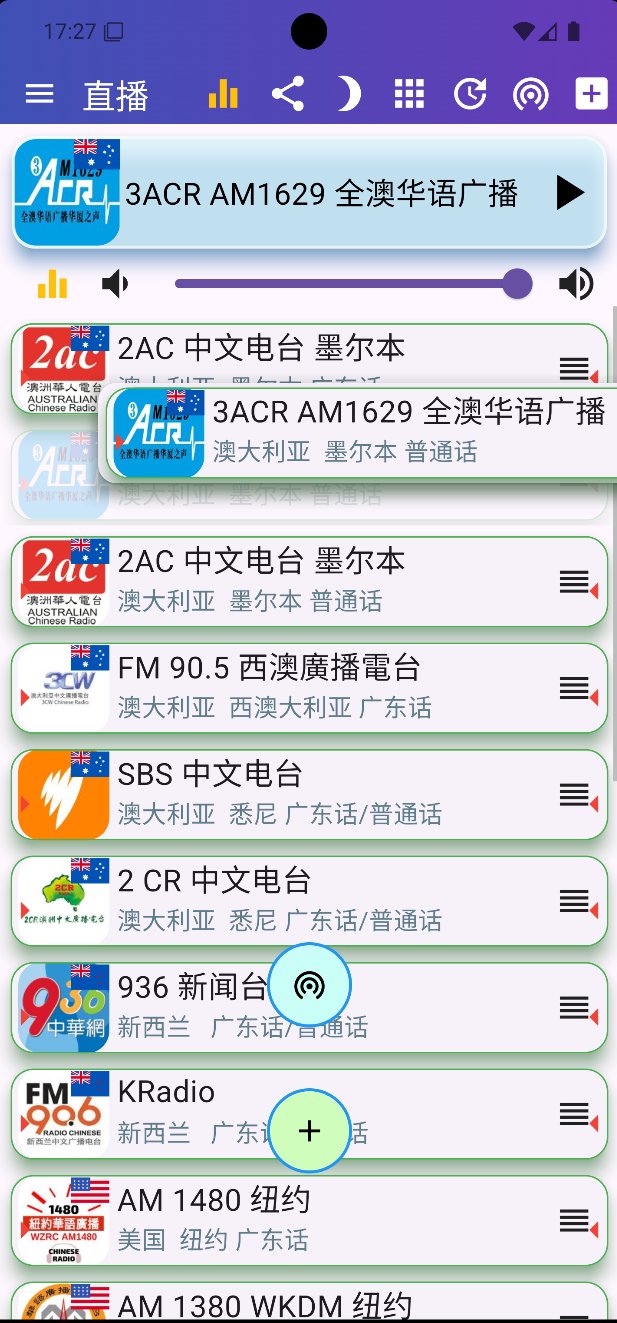Toggle night mode with the moon icon

(x=348, y=94)
